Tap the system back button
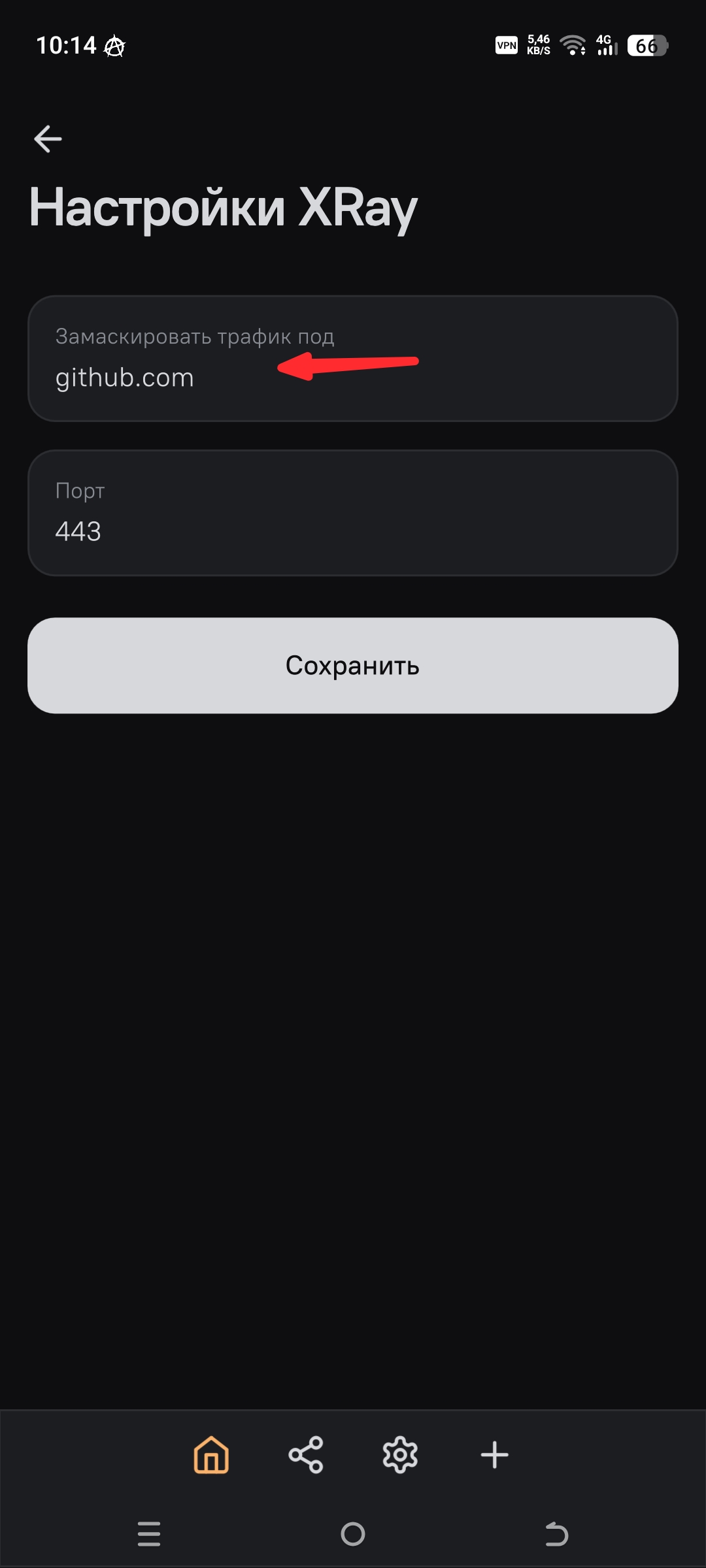 [556, 1533]
